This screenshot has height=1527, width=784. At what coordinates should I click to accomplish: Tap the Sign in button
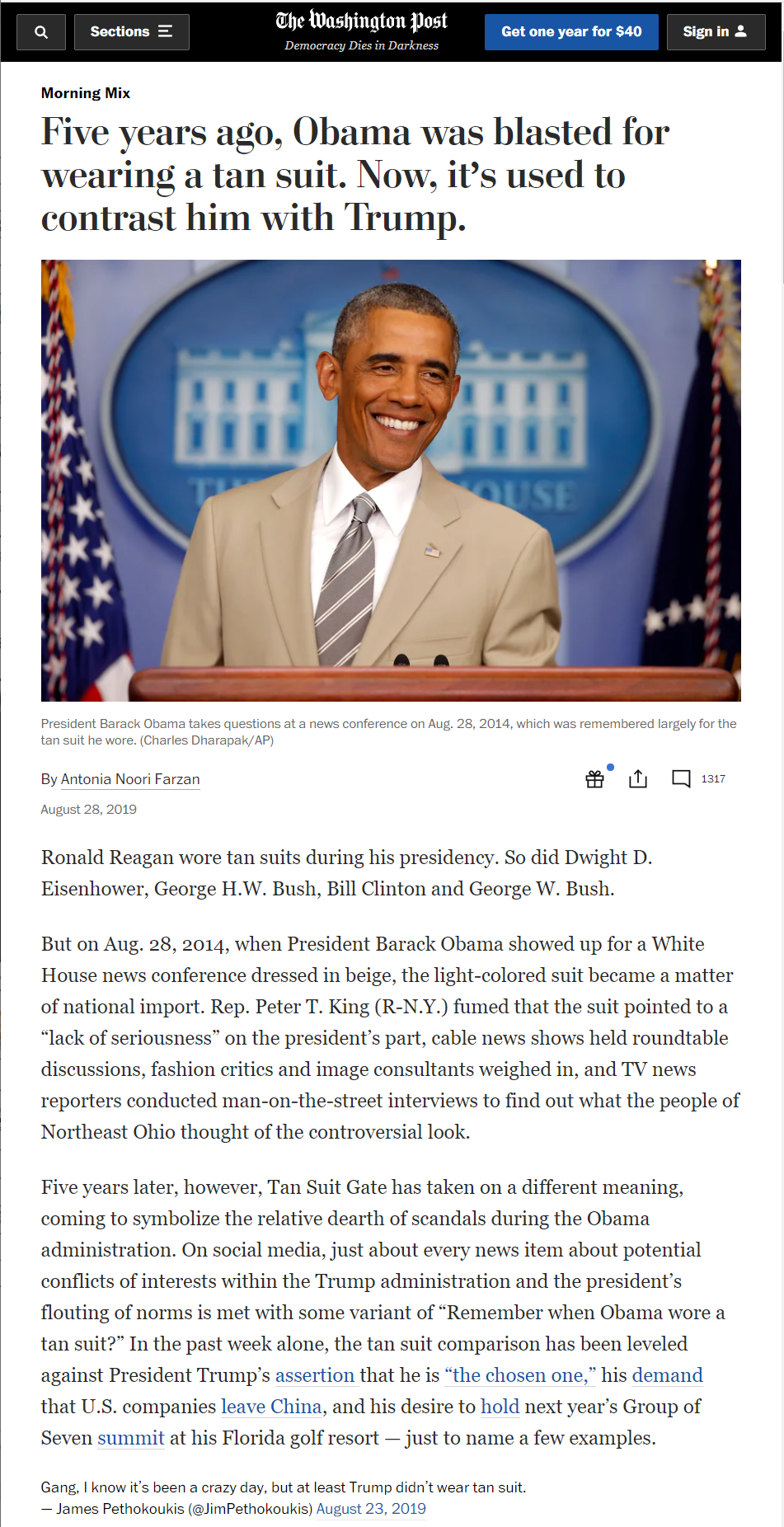(x=716, y=32)
